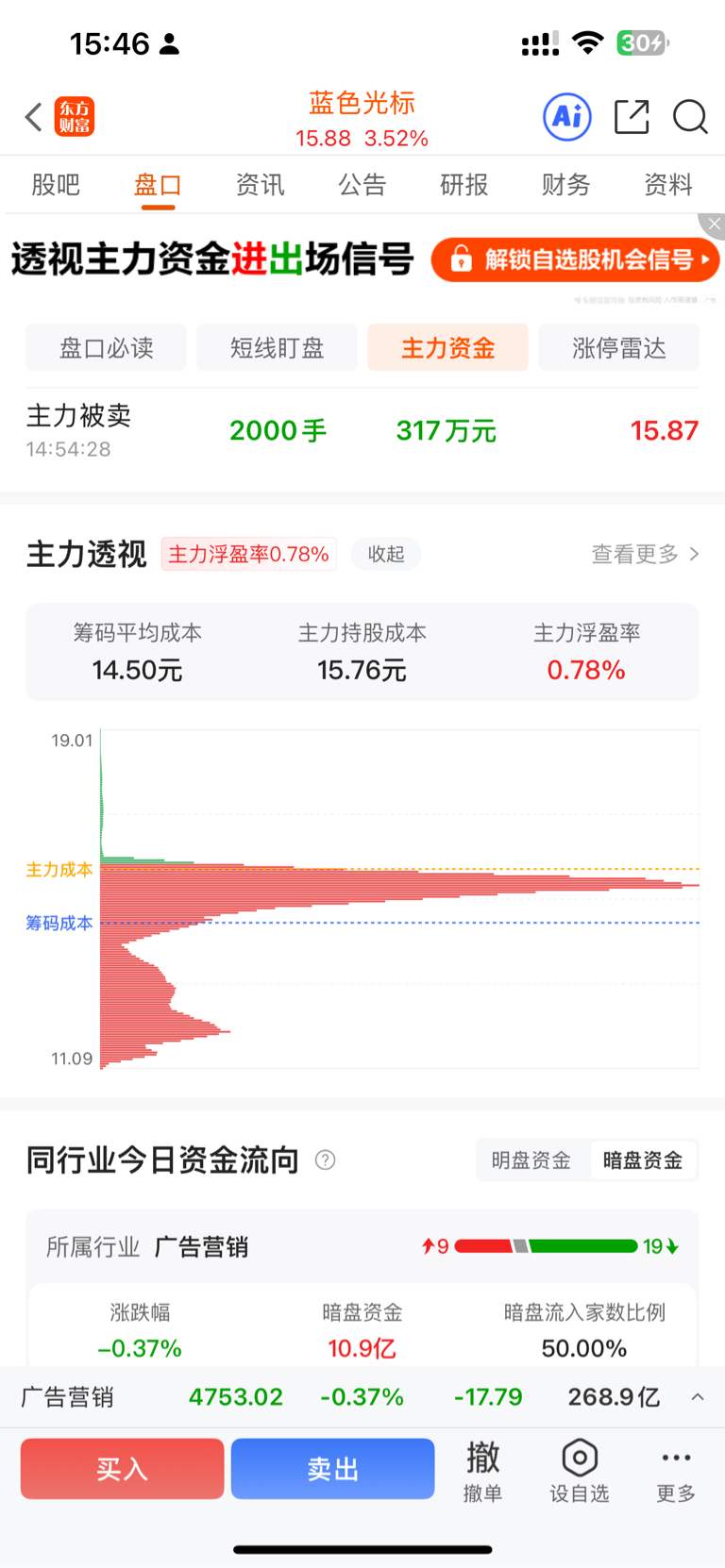Switch to the 股吧 tab
The width and height of the screenshot is (725, 1568).
tap(56, 185)
